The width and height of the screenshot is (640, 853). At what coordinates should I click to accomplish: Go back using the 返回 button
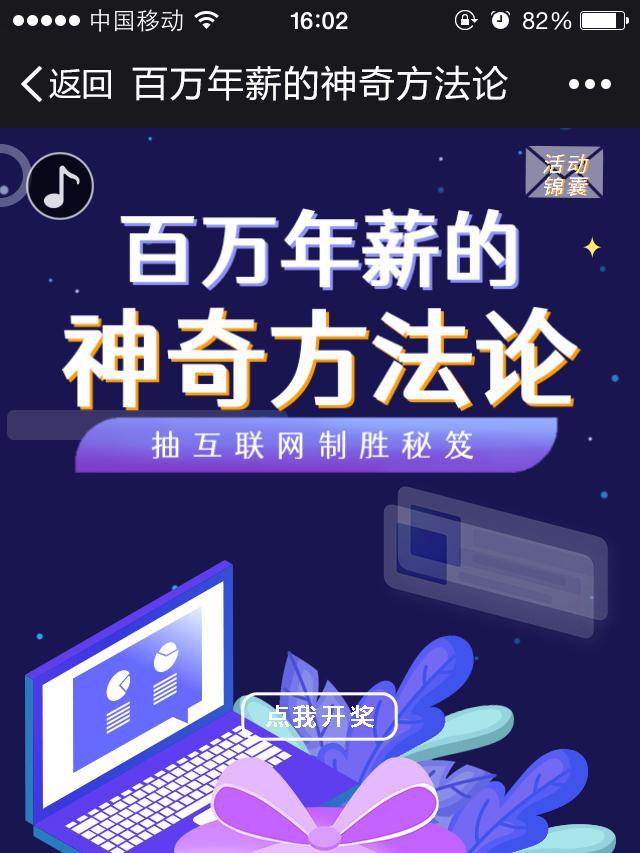tap(66, 84)
